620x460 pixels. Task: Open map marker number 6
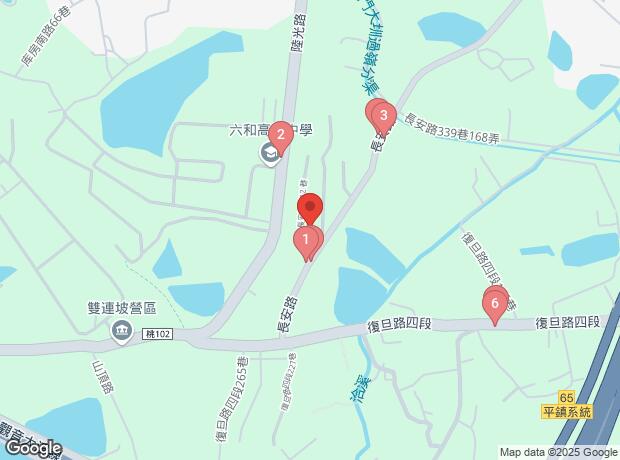[x=495, y=302]
